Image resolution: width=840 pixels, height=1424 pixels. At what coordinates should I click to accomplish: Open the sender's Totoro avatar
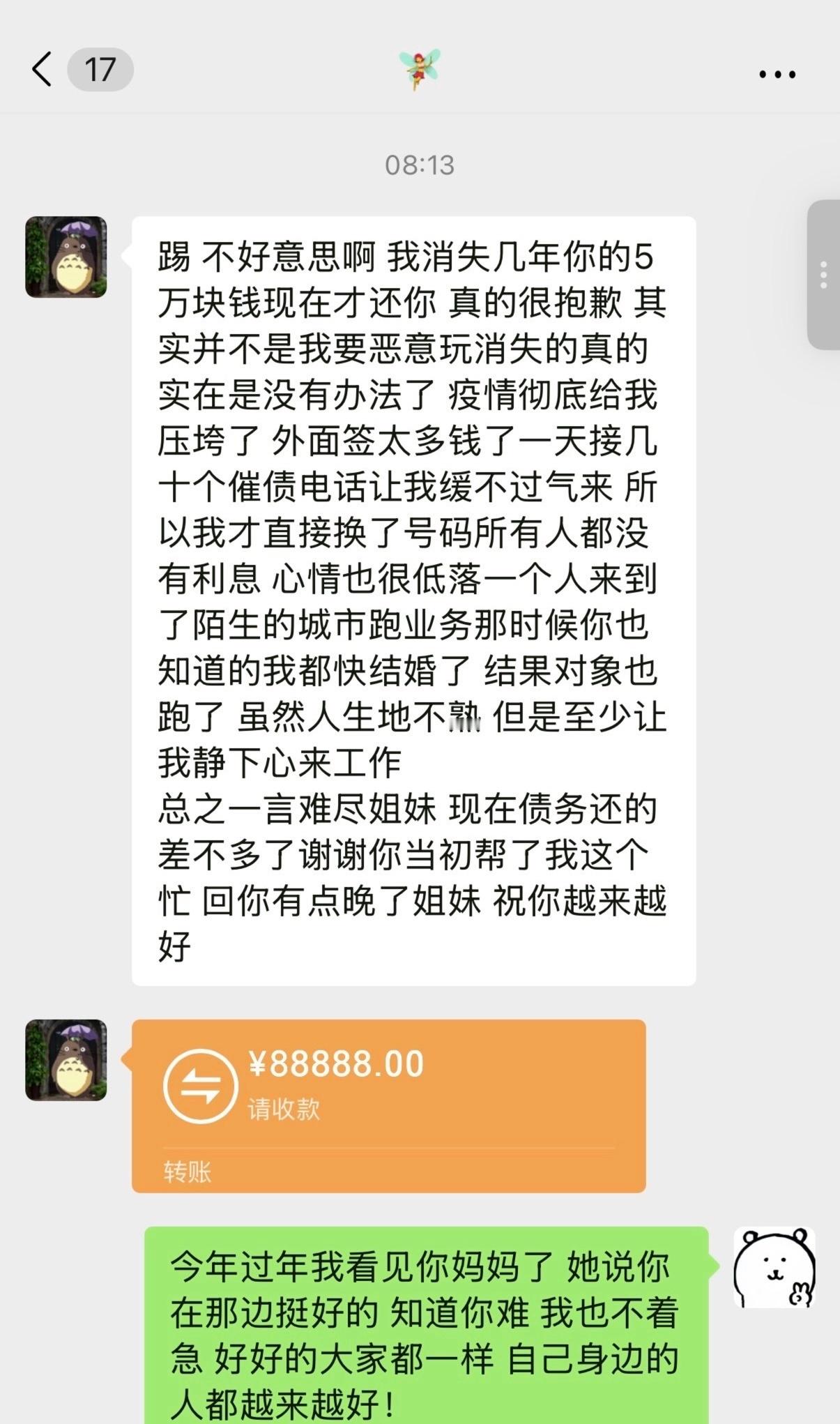pyautogui.click(x=65, y=259)
